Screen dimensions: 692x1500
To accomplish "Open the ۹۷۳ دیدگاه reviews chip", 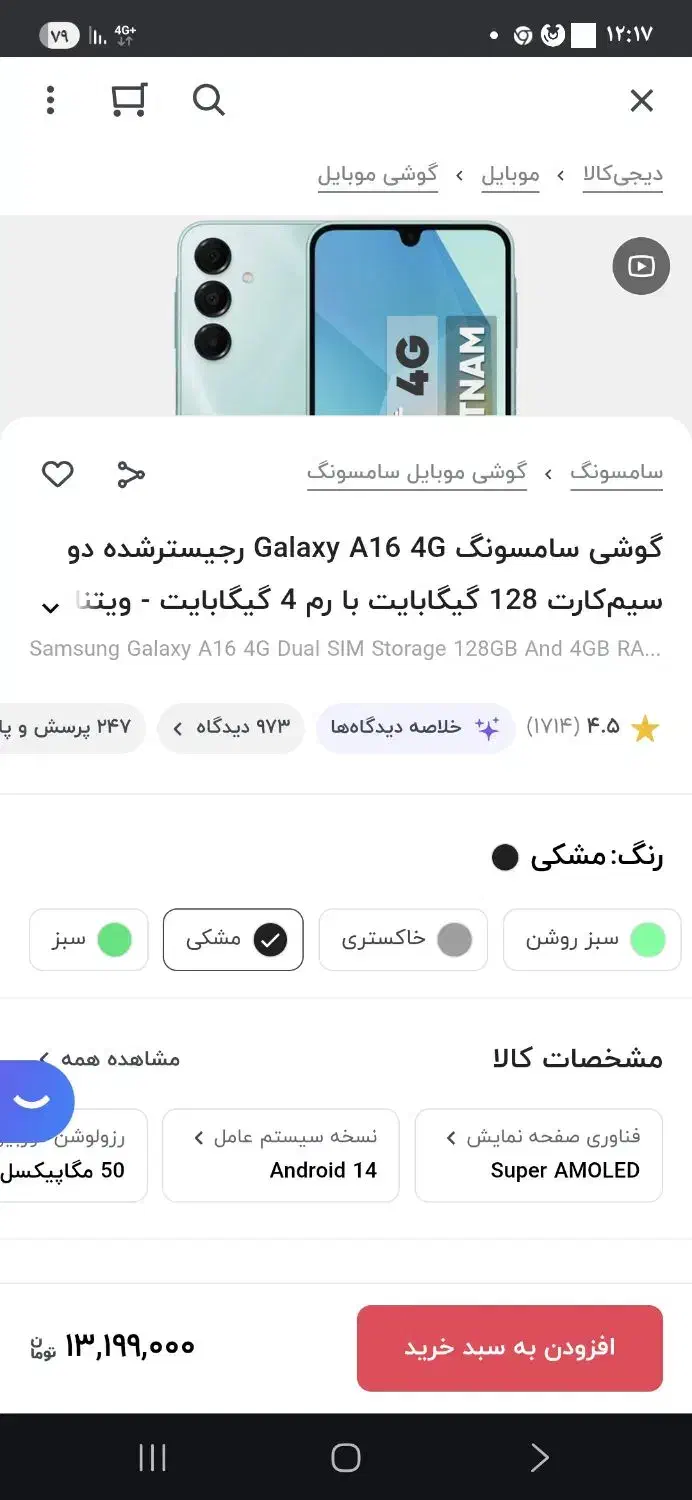I will click(231, 728).
